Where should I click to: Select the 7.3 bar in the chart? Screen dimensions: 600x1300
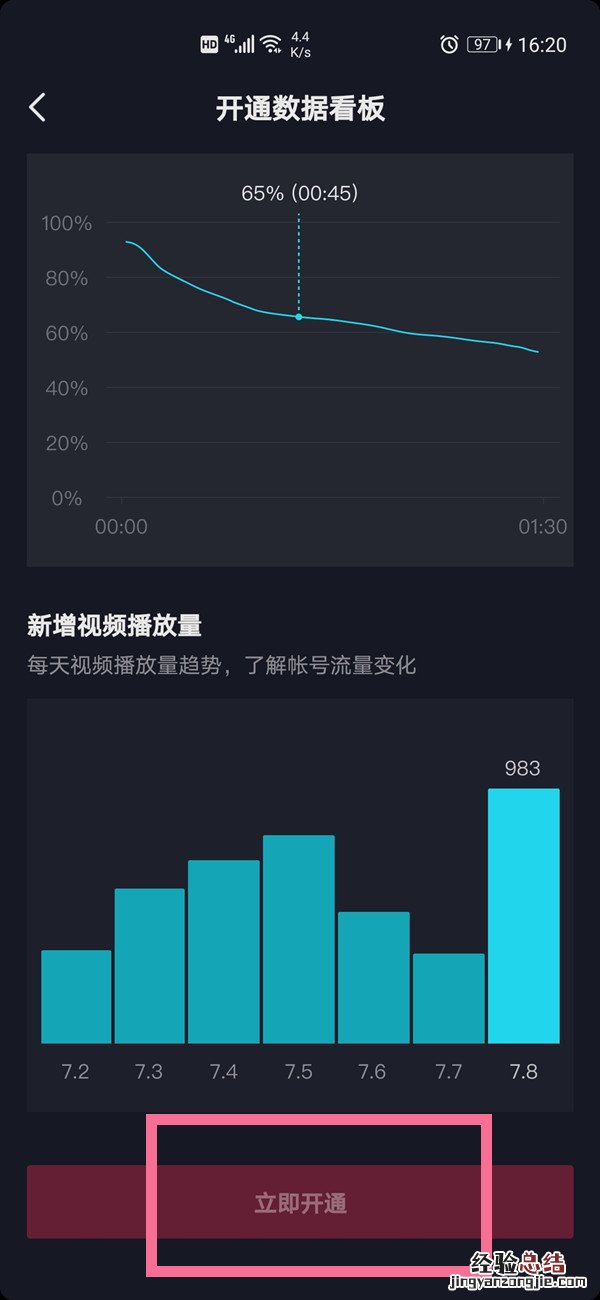tap(149, 965)
